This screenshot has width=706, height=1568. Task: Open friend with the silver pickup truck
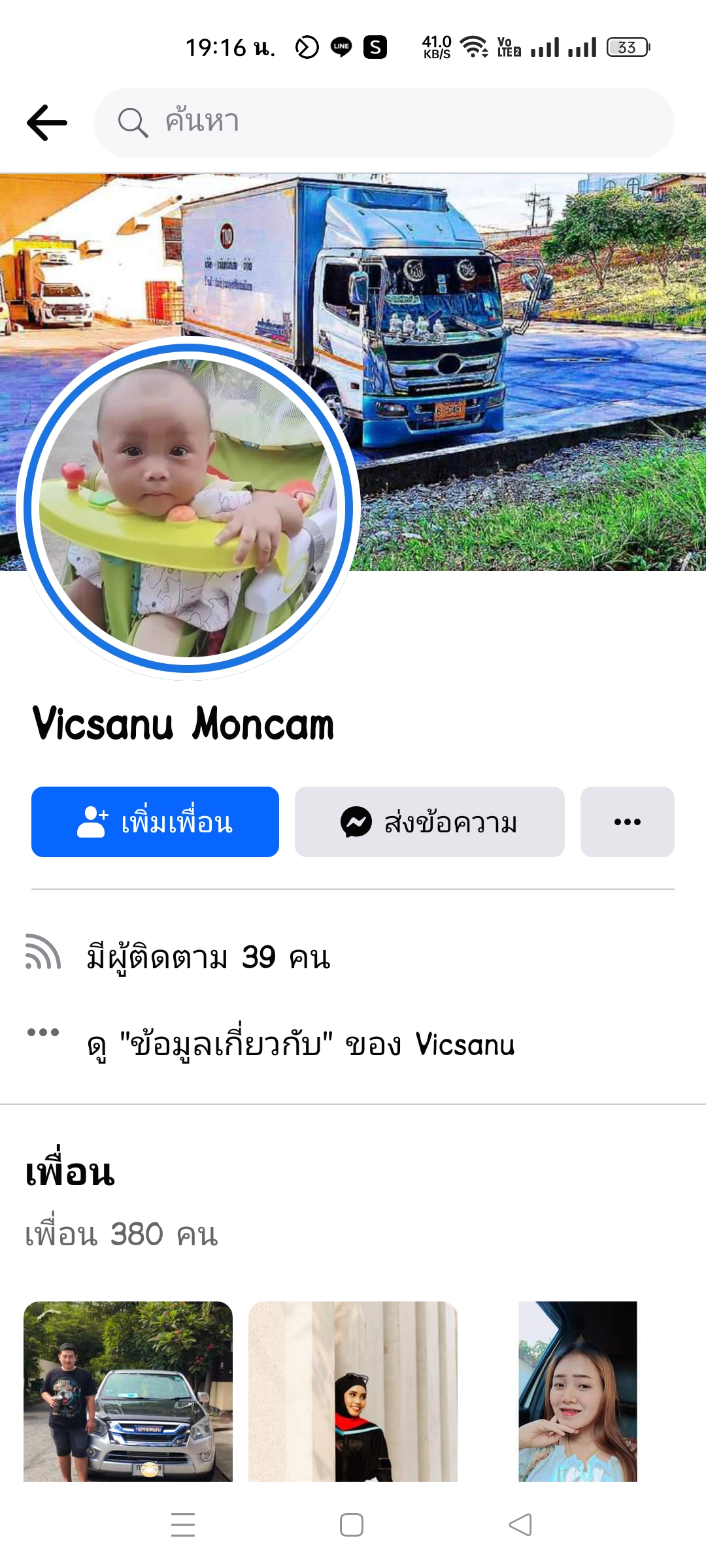point(128,1392)
